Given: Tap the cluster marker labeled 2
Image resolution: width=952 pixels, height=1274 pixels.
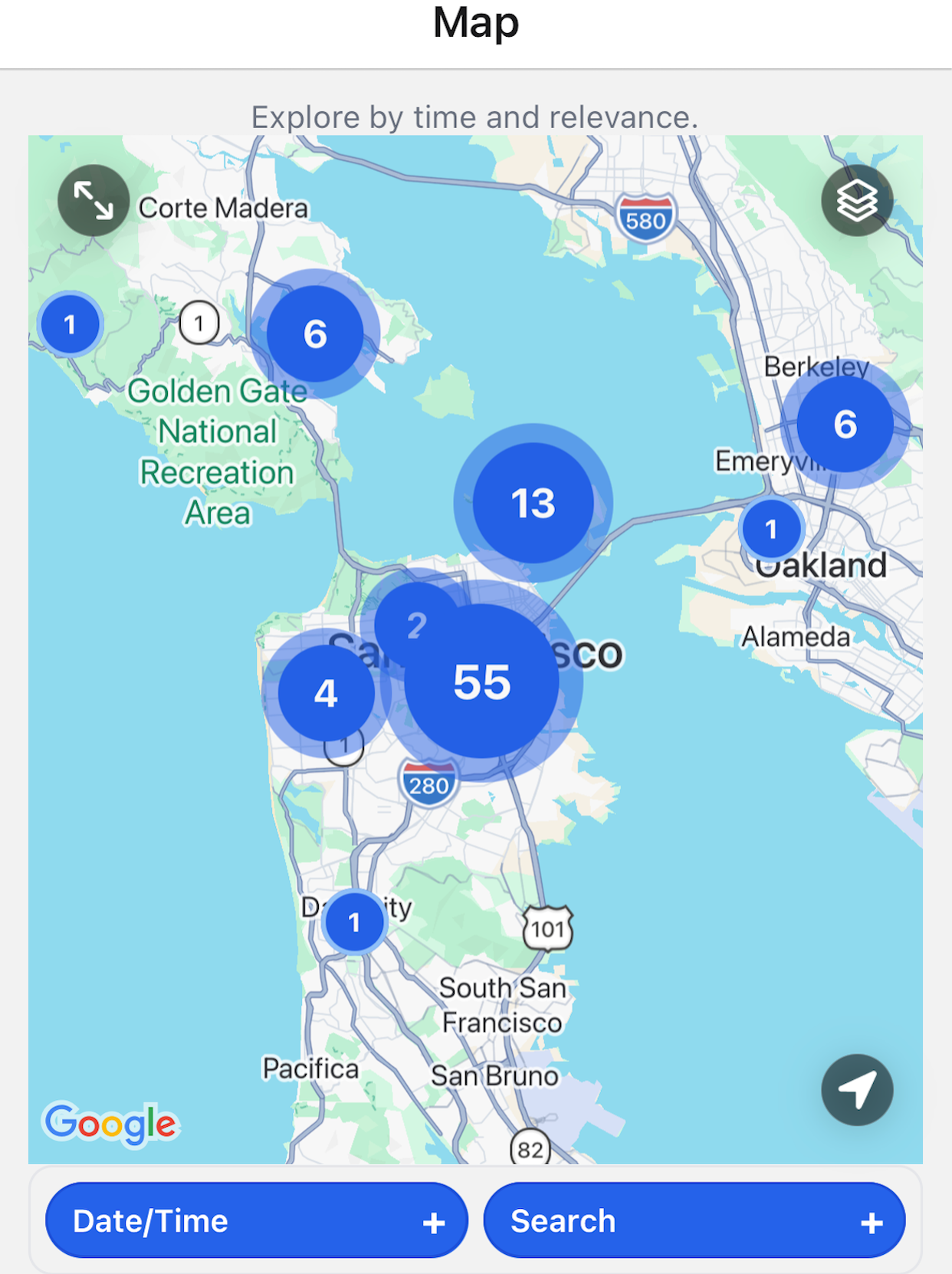Looking at the screenshot, I should coord(417,626).
